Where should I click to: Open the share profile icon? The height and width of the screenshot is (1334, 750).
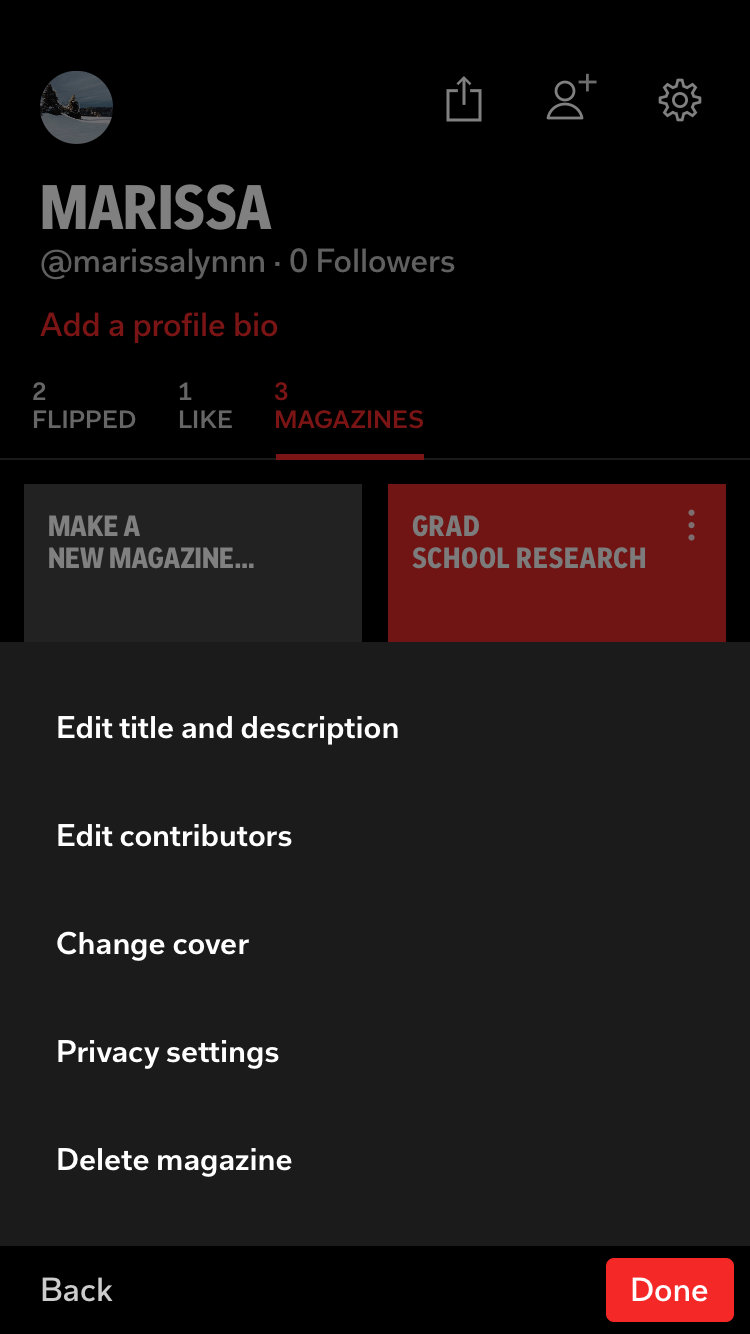coord(463,100)
